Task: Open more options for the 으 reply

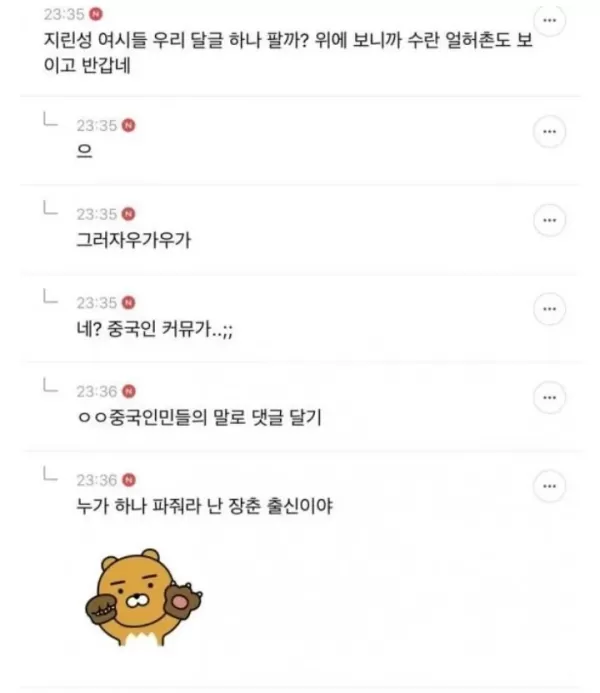Action: [x=549, y=132]
